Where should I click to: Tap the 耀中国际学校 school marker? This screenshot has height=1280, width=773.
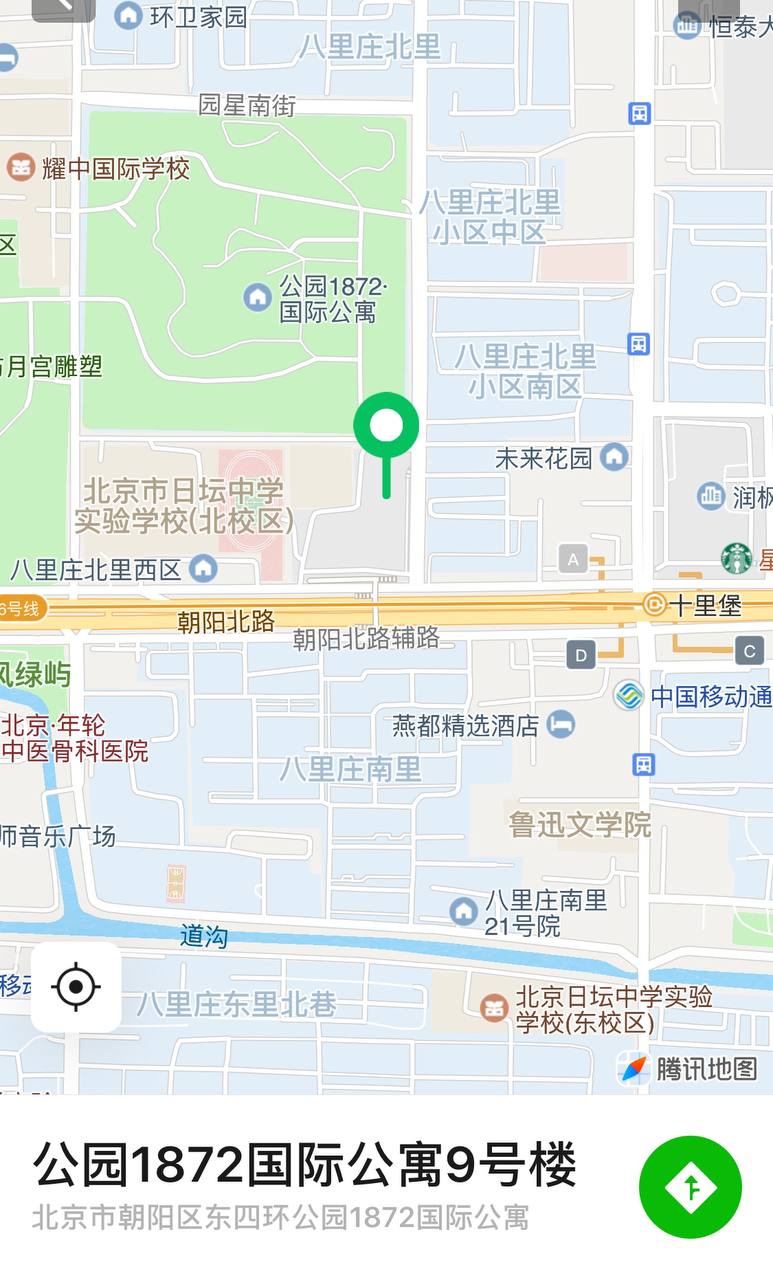(20, 167)
